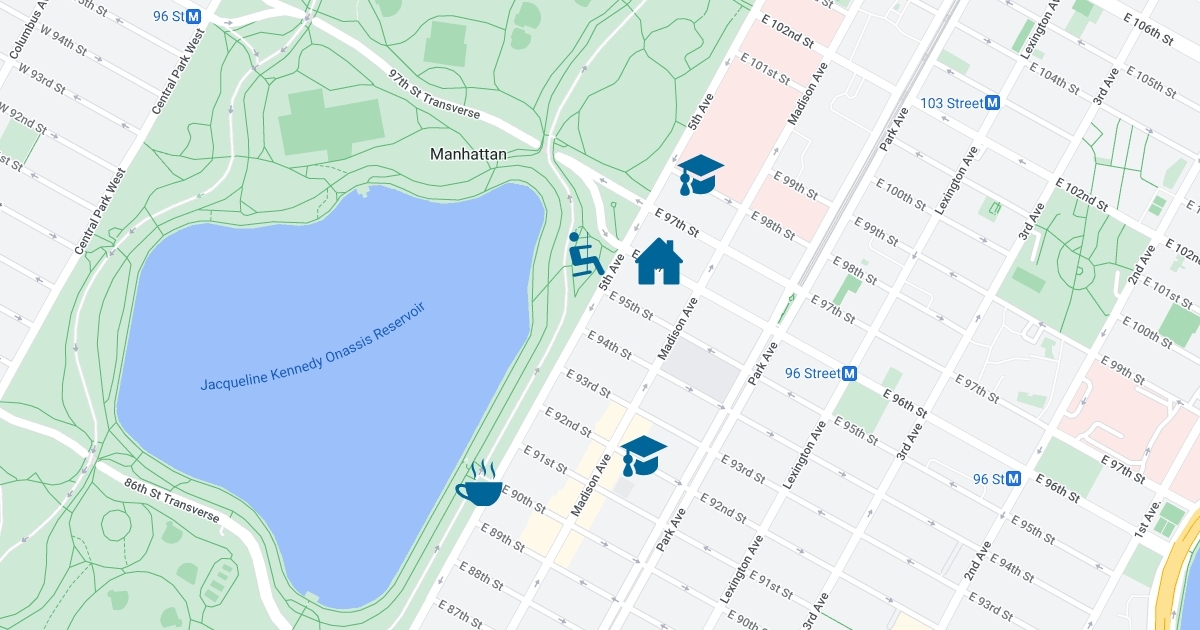Open the coffee cup marker by E 90th St
This screenshot has width=1200, height=630.
coord(479,483)
